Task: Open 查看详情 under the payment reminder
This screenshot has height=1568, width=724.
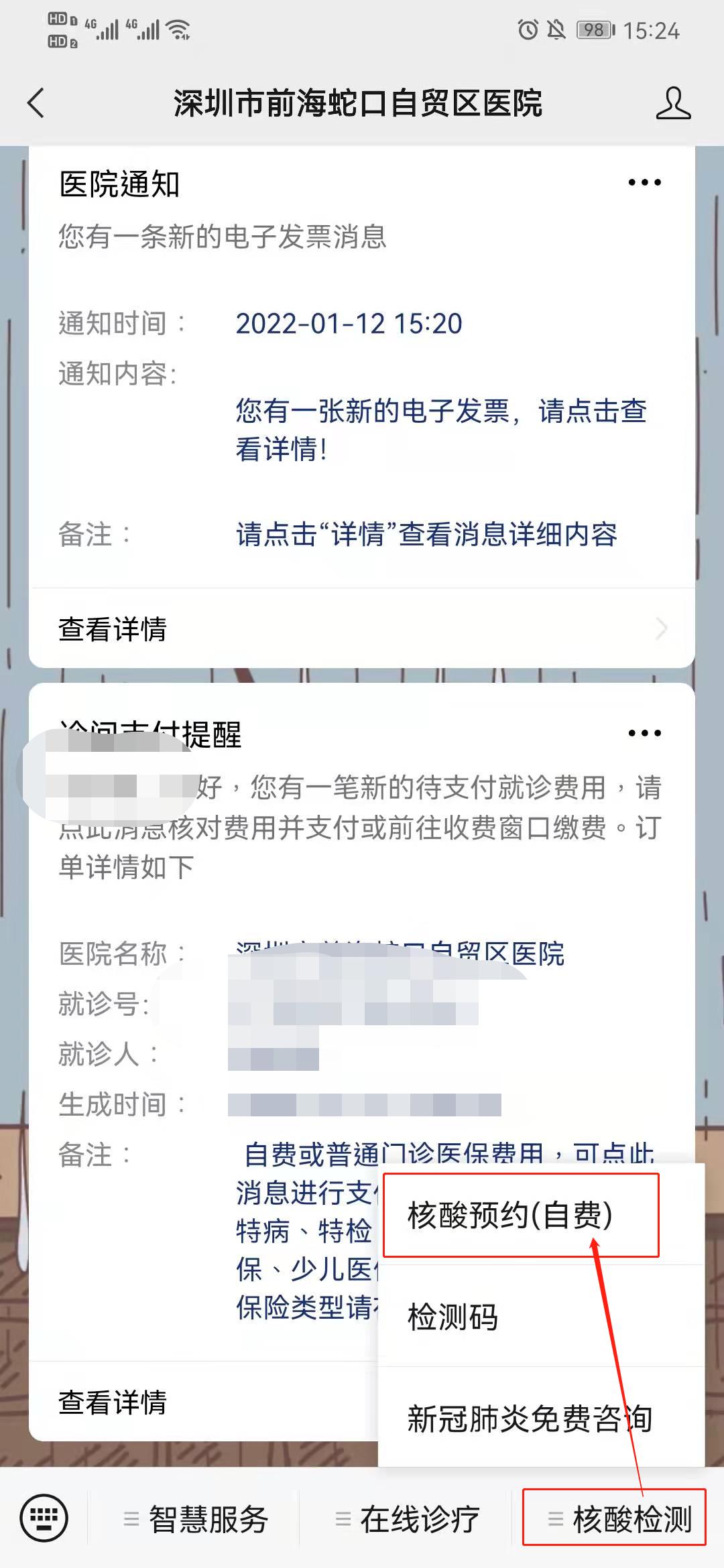Action: pyautogui.click(x=201, y=1402)
